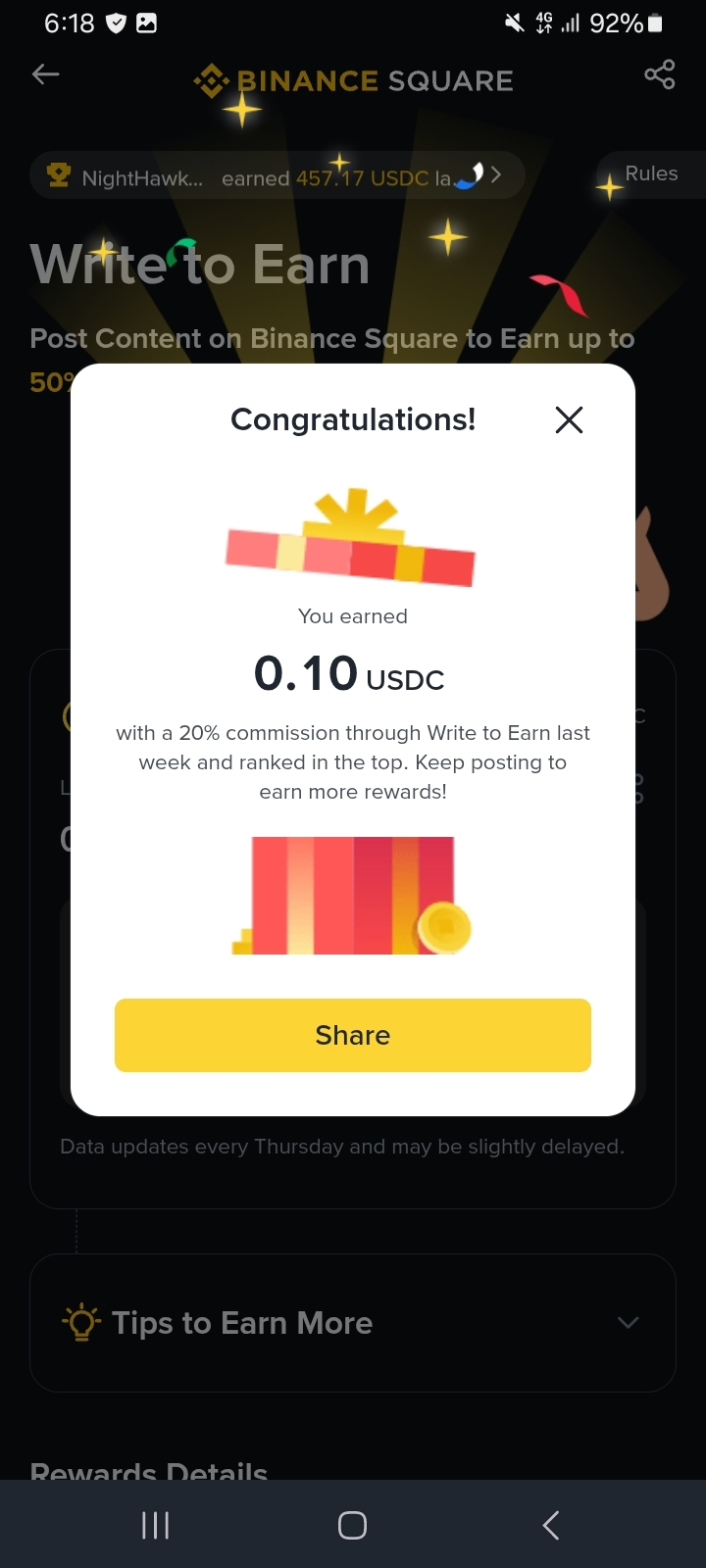Open recent apps from the navigation bar
The image size is (706, 1568).
point(156,1525)
